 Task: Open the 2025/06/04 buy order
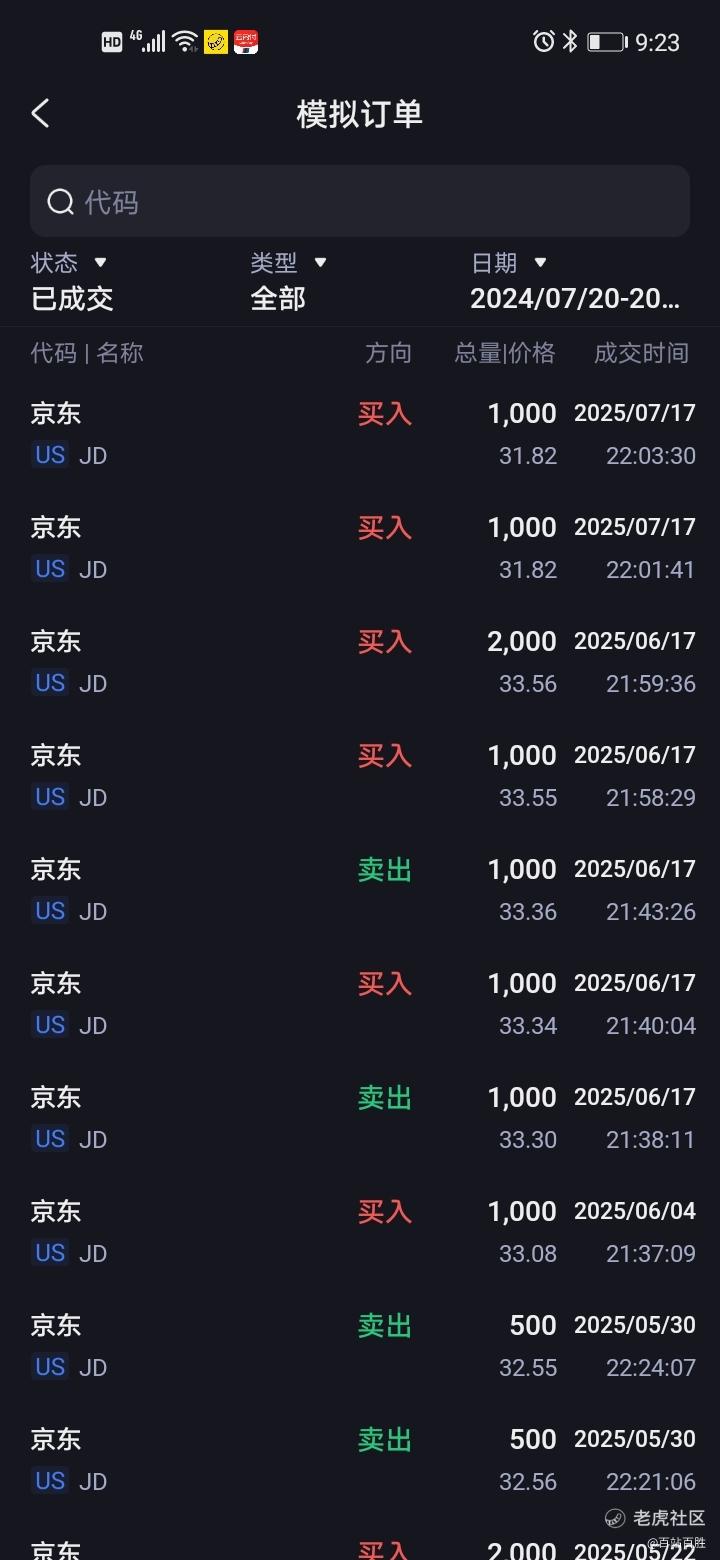point(360,1232)
